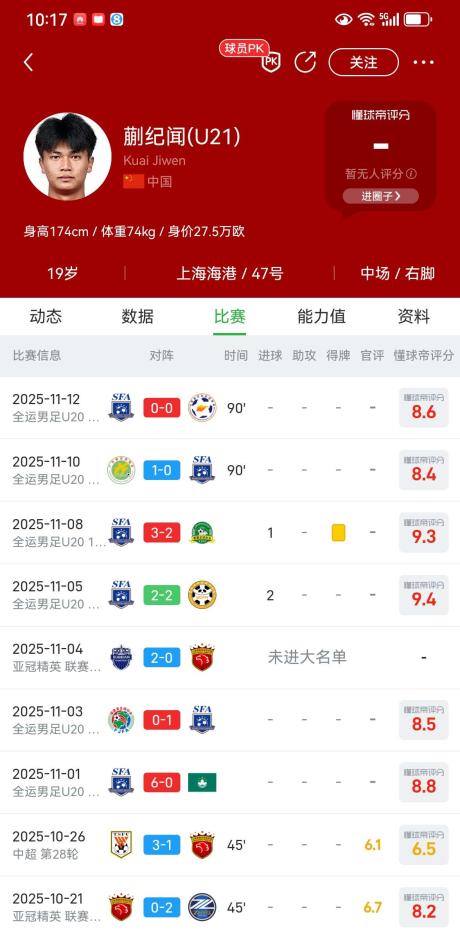
Task: Open the 2025-10-21 match with 0-2 score
Action: (x=230, y=907)
